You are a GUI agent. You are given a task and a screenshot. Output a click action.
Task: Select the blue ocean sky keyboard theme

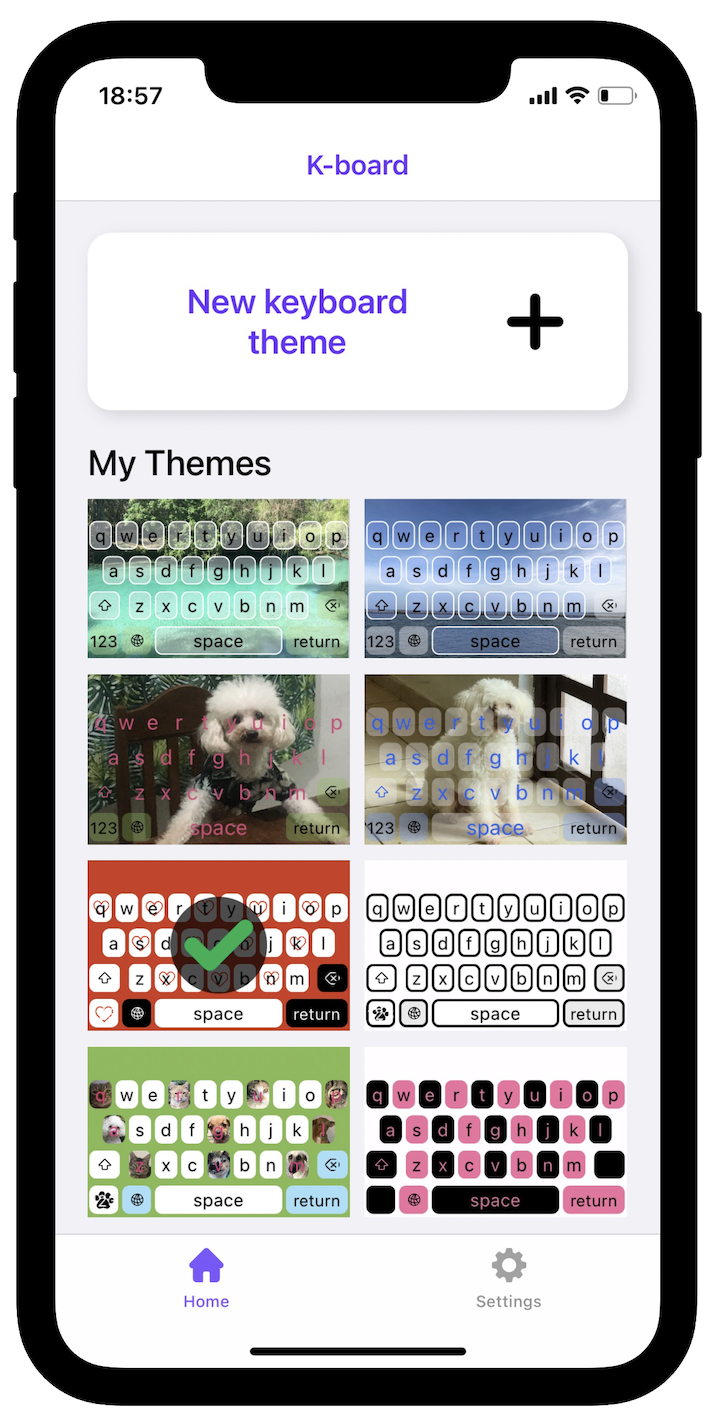click(x=495, y=578)
